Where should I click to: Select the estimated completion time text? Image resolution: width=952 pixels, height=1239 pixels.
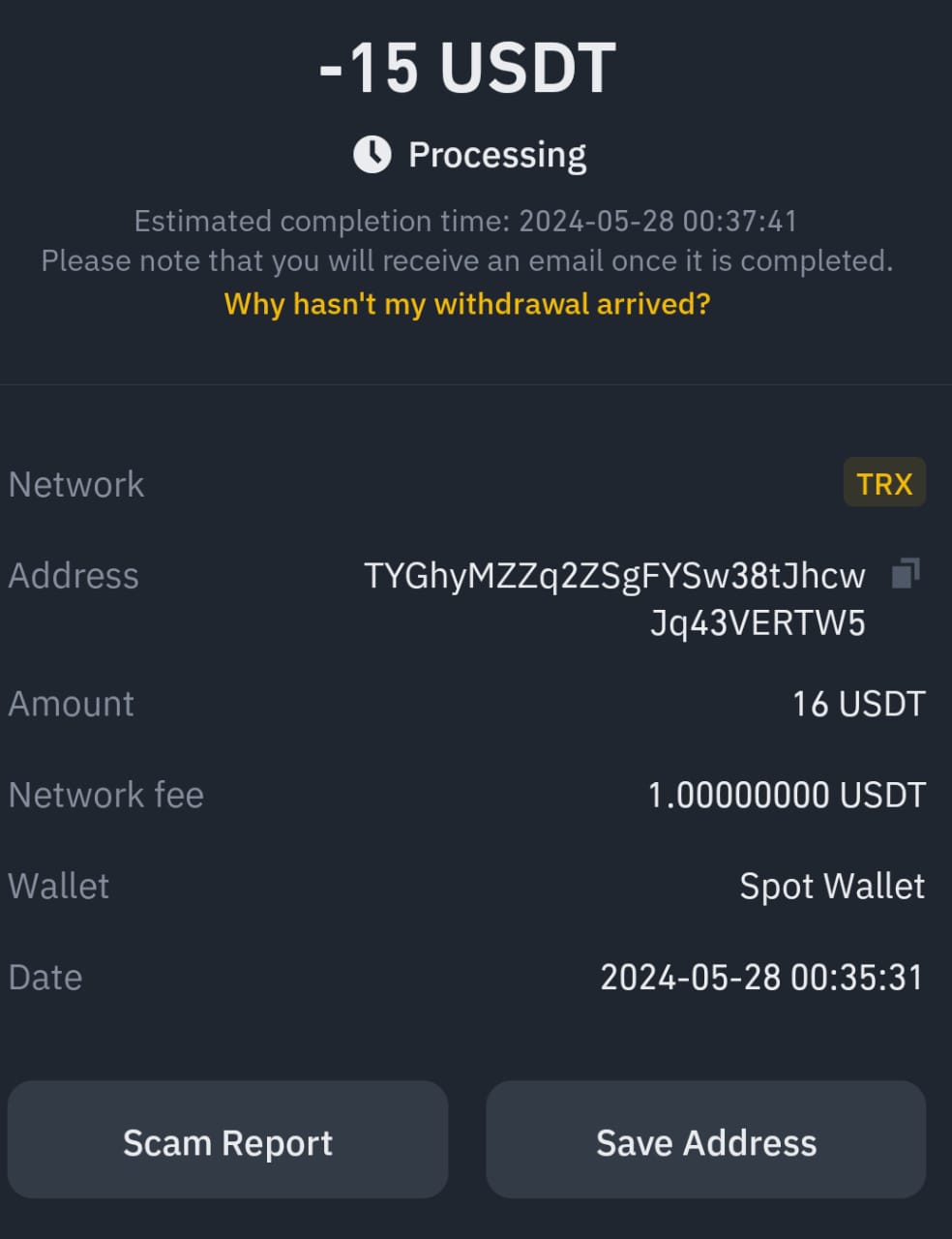(x=467, y=221)
